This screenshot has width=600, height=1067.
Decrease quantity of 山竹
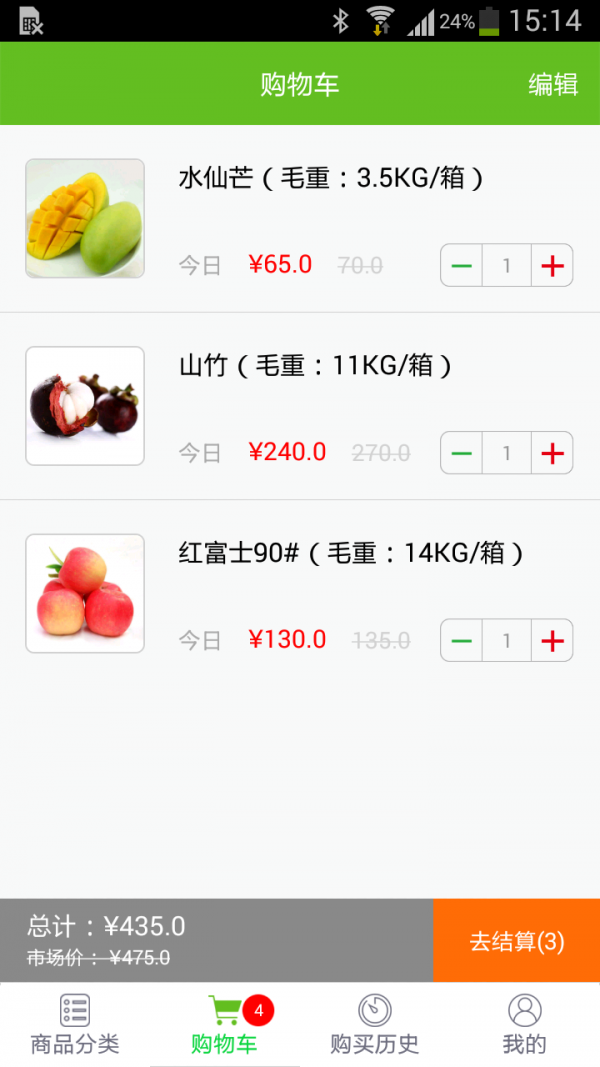462,453
